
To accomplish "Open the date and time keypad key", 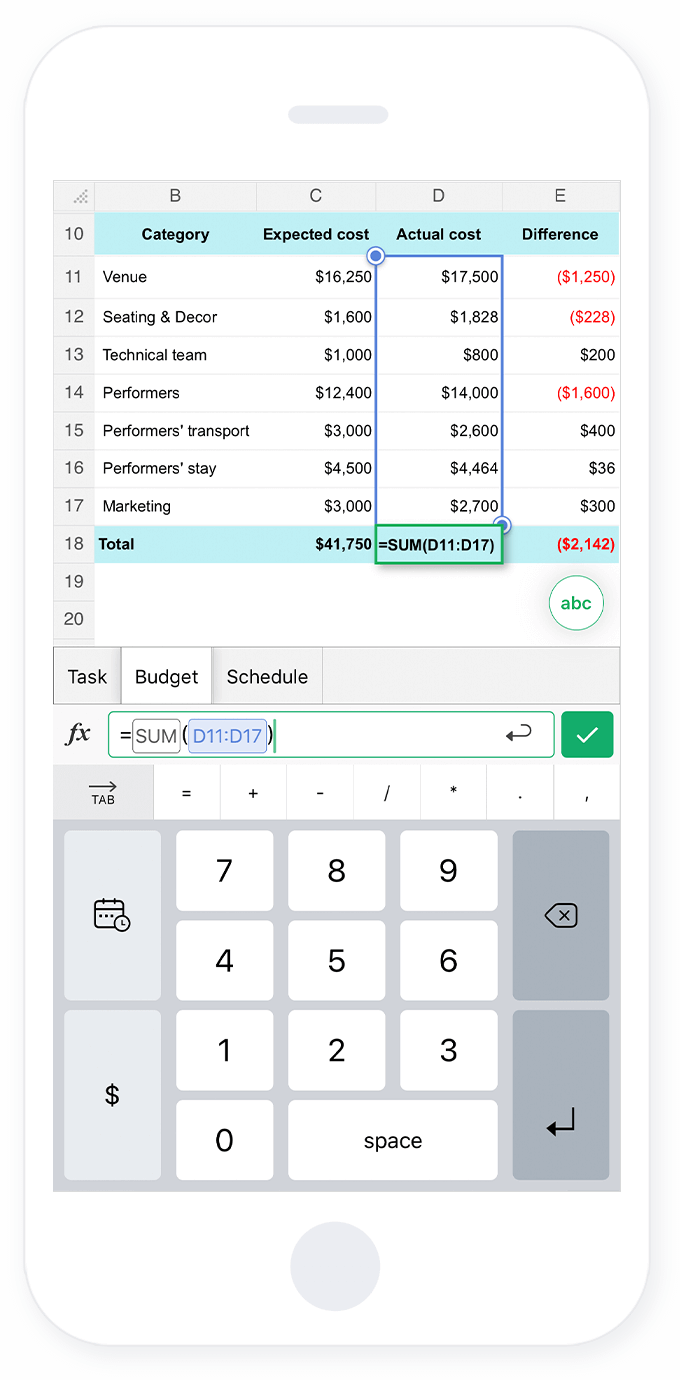I will pos(112,915).
